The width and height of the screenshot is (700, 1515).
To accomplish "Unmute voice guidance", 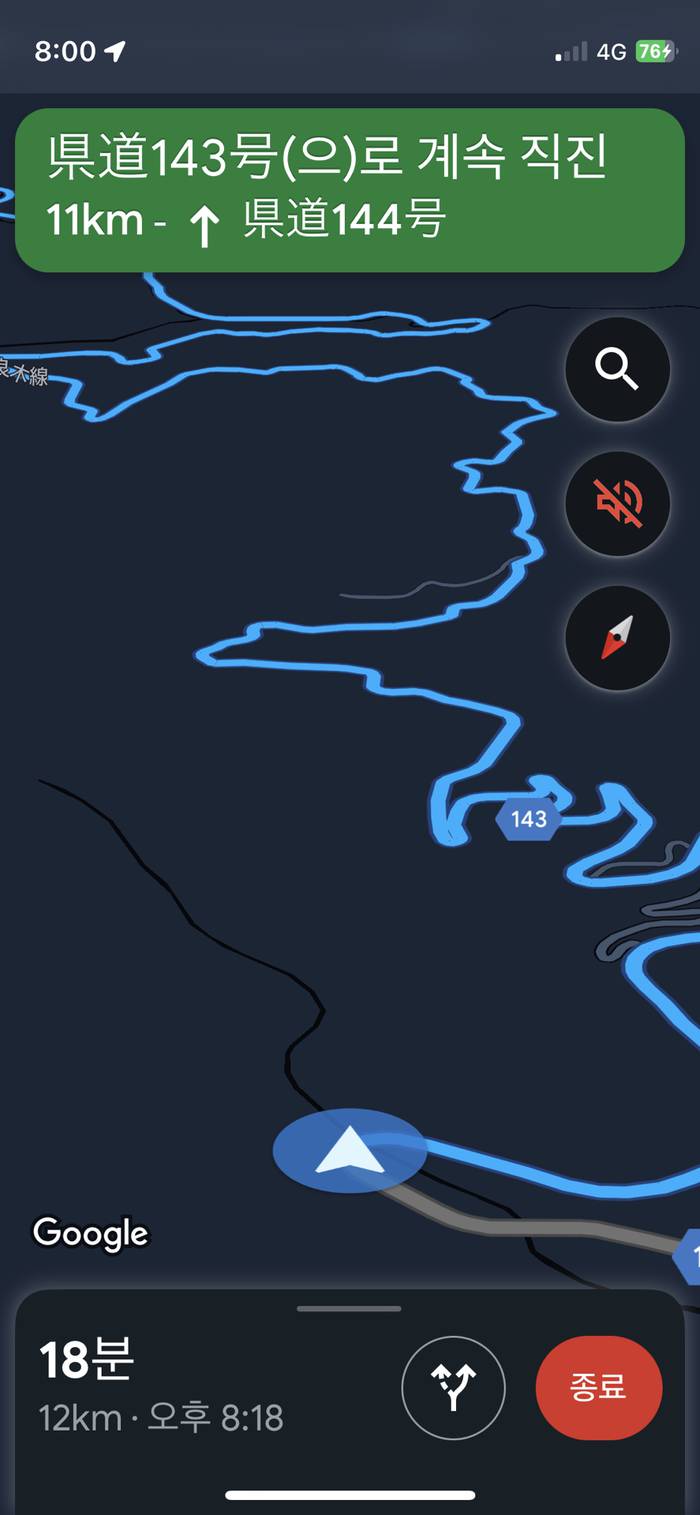I will click(617, 504).
